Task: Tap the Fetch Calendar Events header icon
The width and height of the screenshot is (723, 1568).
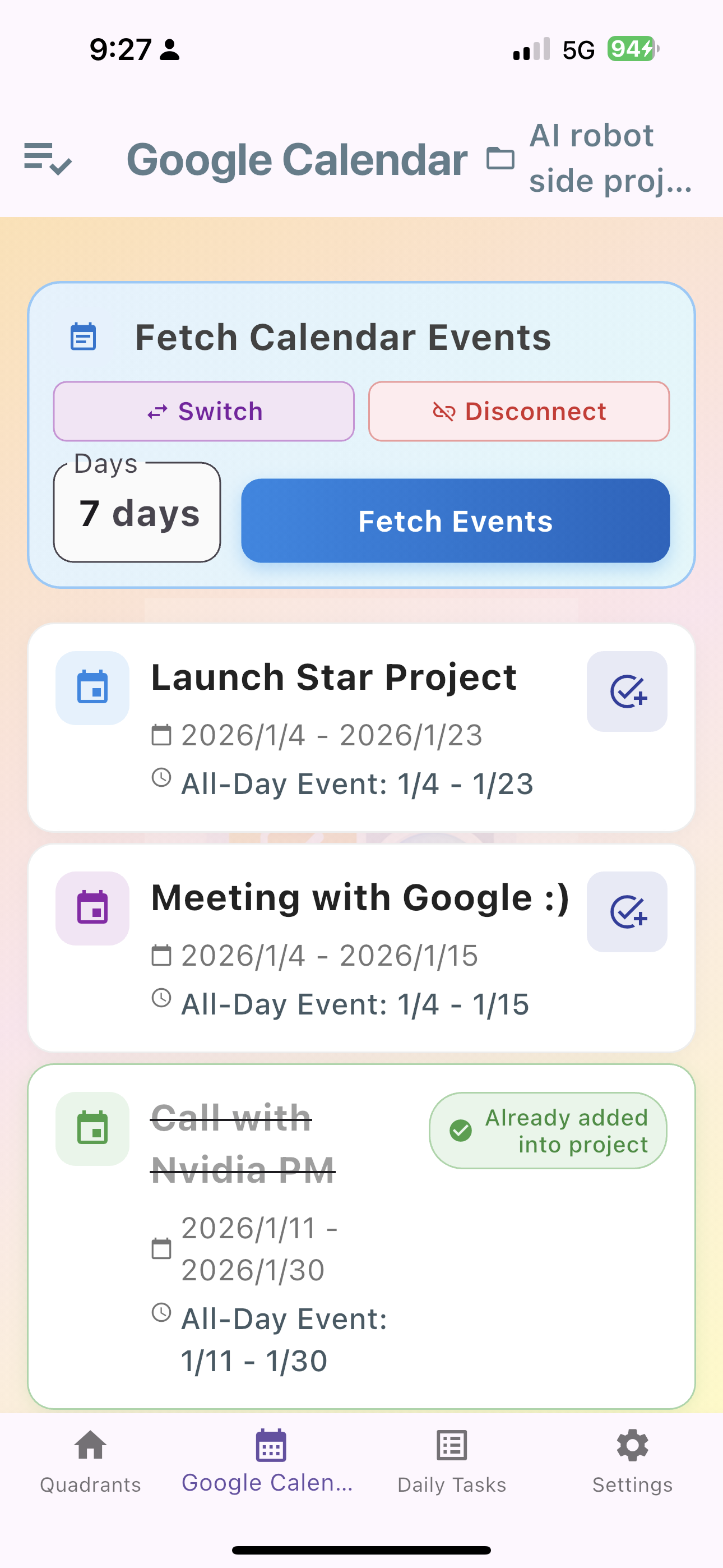Action: [84, 336]
